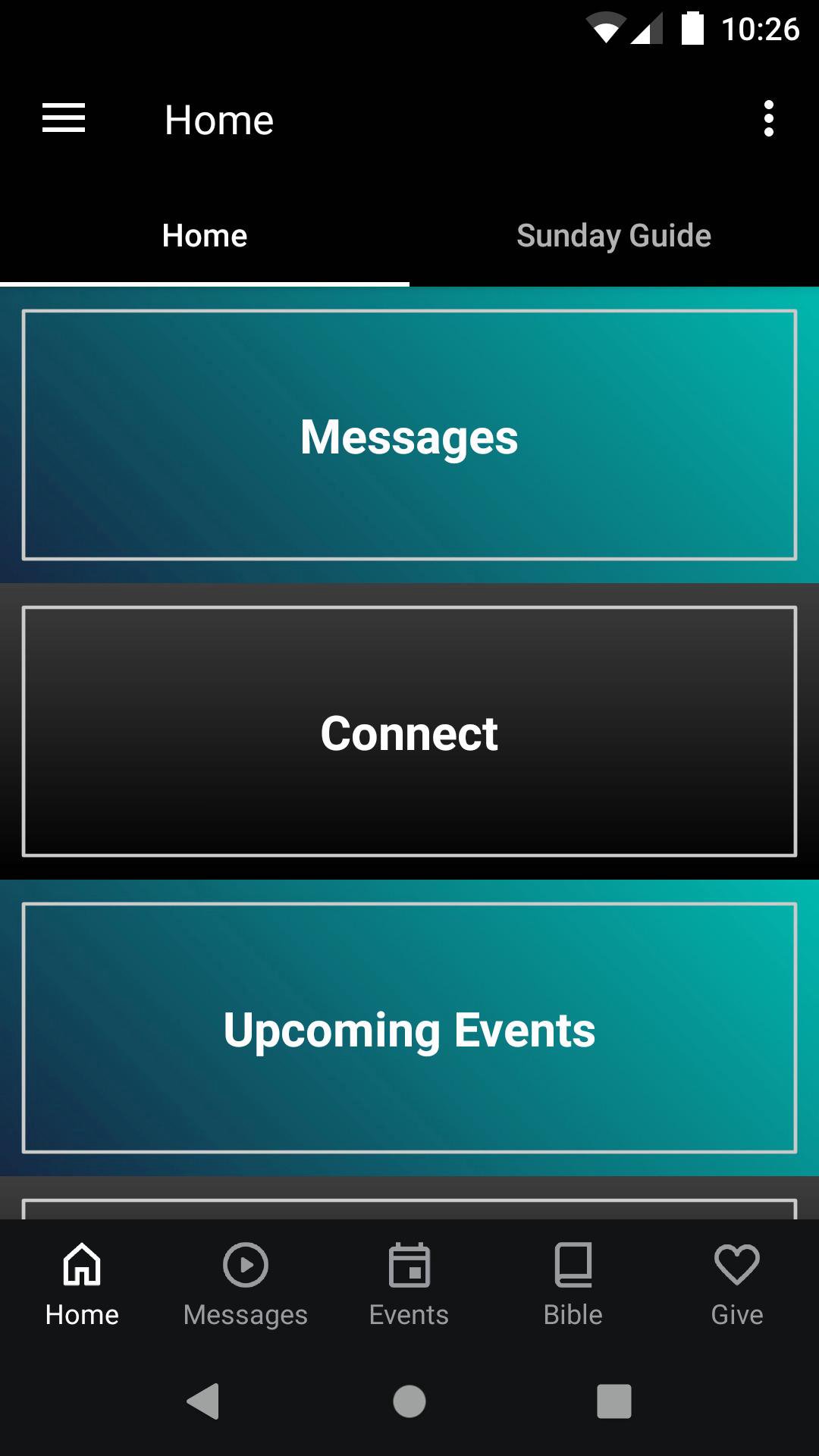
Task: Select the Home top tab
Action: [x=205, y=236]
